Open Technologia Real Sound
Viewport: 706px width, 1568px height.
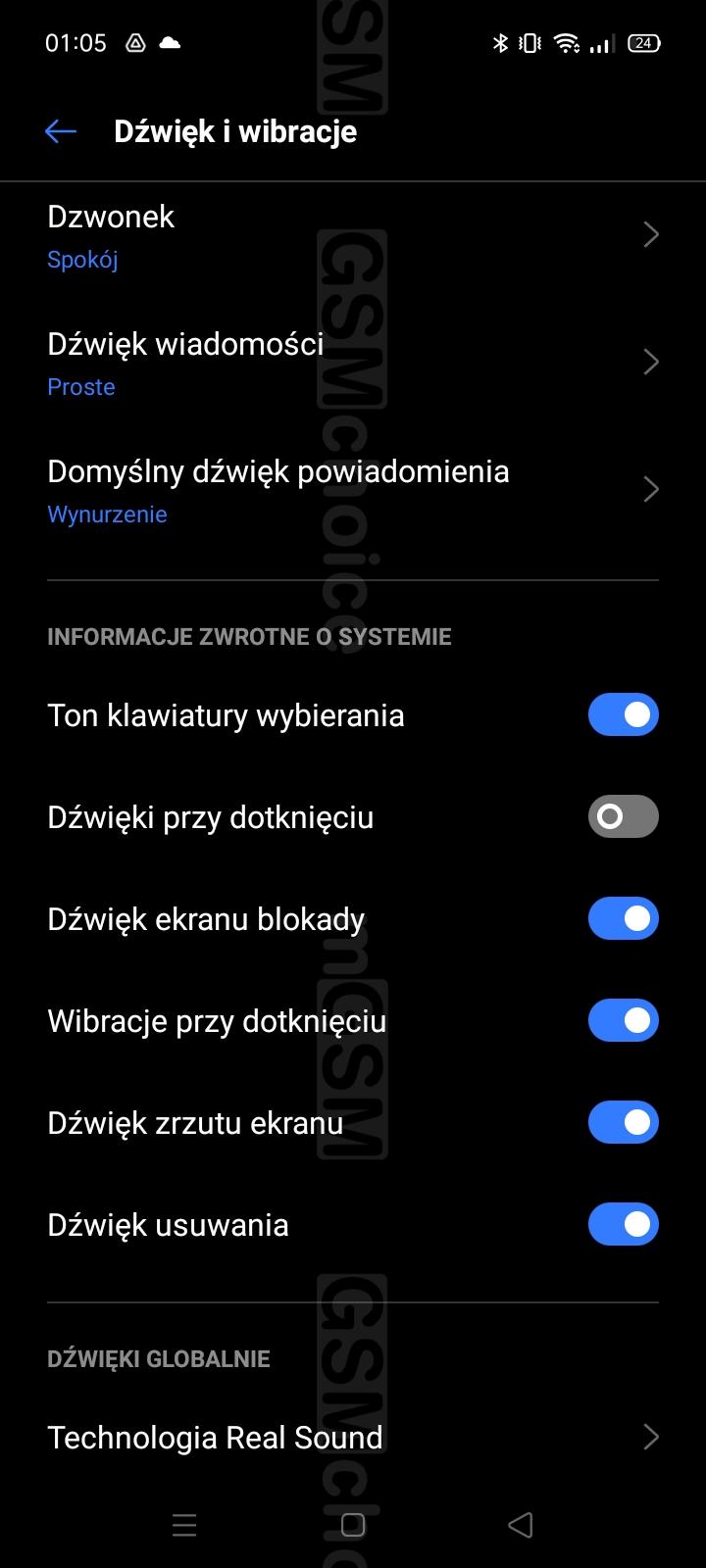coord(353,1438)
